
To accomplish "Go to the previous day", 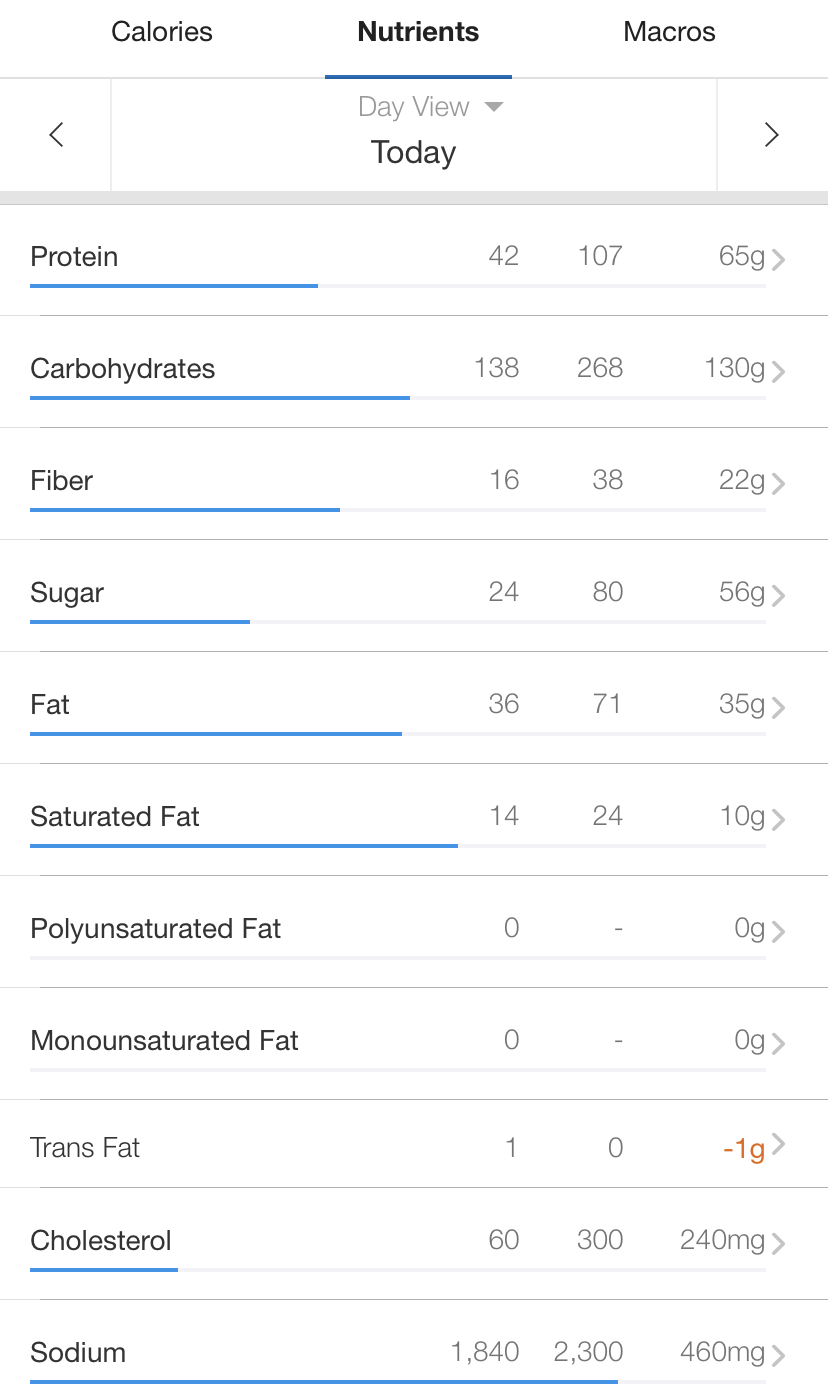I will pyautogui.click(x=56, y=135).
